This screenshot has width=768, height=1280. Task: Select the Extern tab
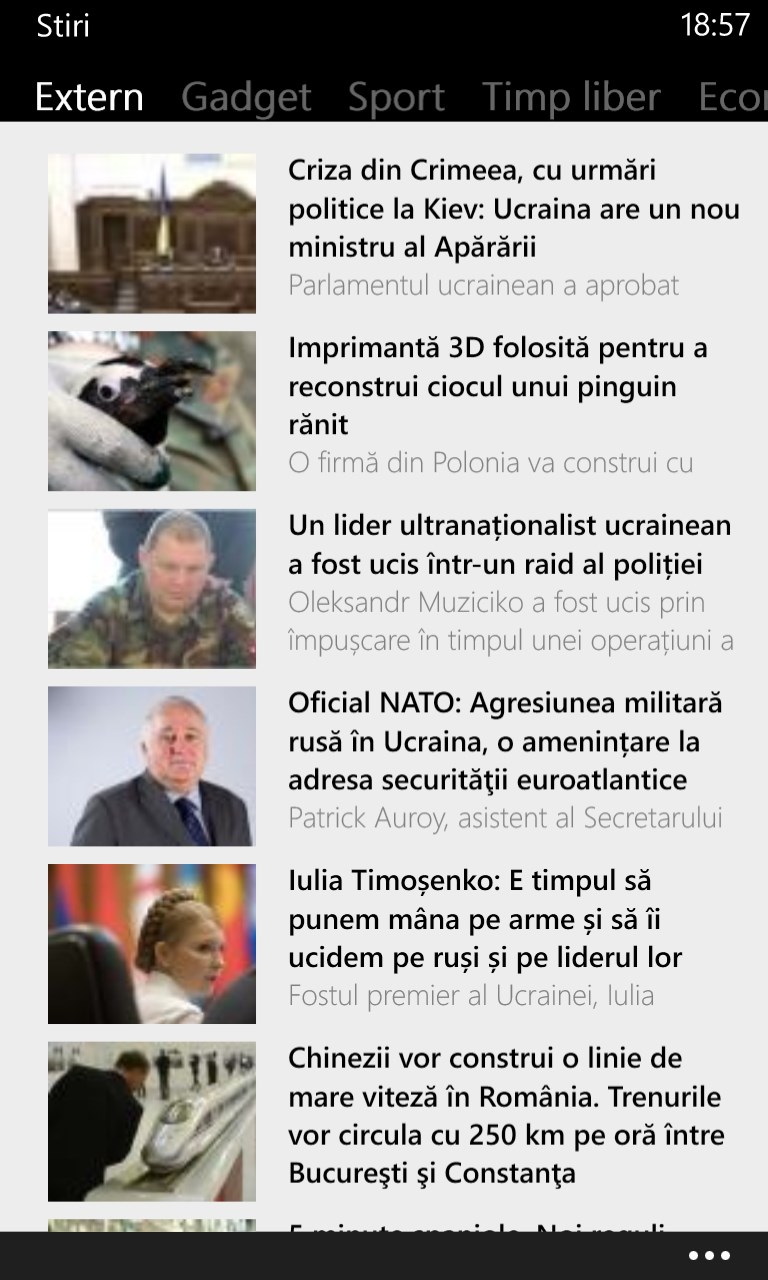pyautogui.click(x=89, y=97)
